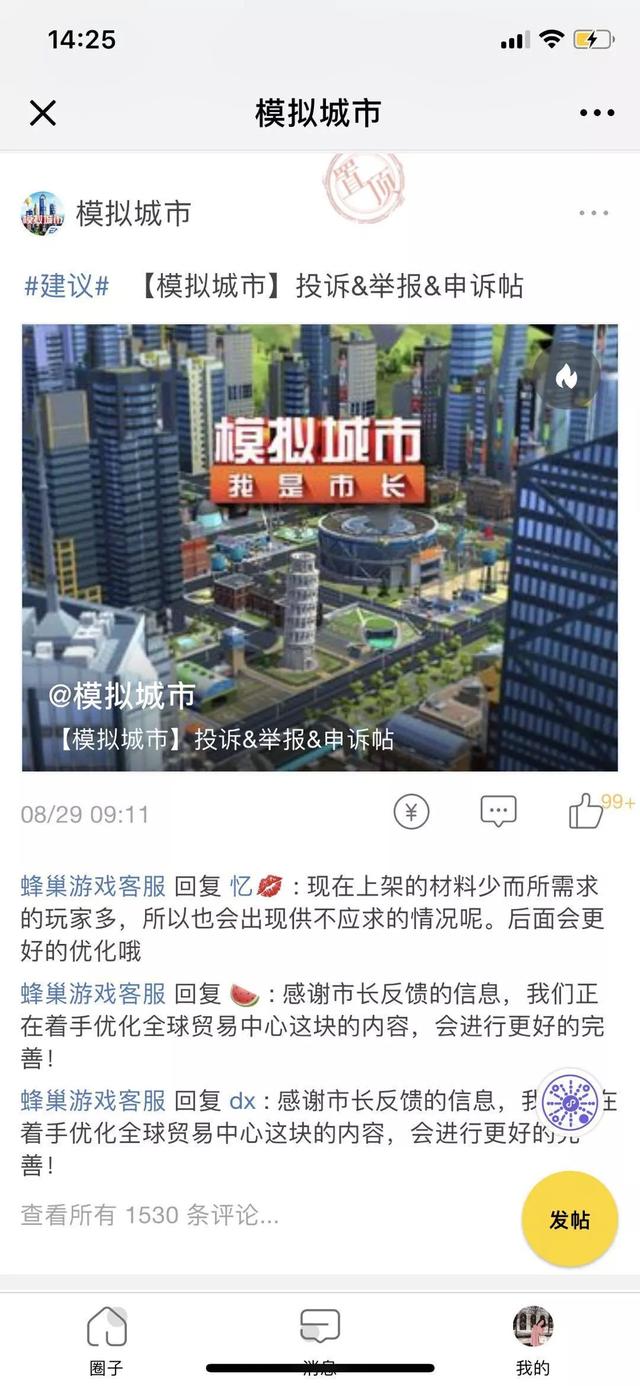Tap the 发帖 button
Image resolution: width=640 pixels, height=1386 pixels.
click(570, 1220)
